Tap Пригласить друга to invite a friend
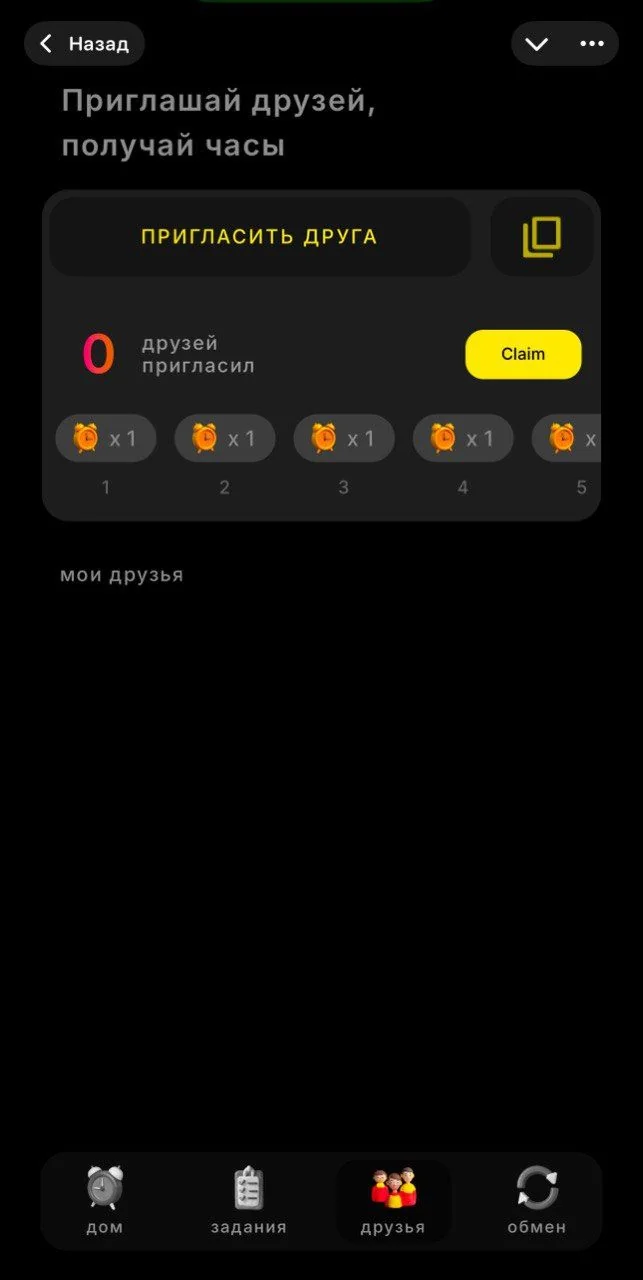643x1280 pixels. [x=259, y=237]
